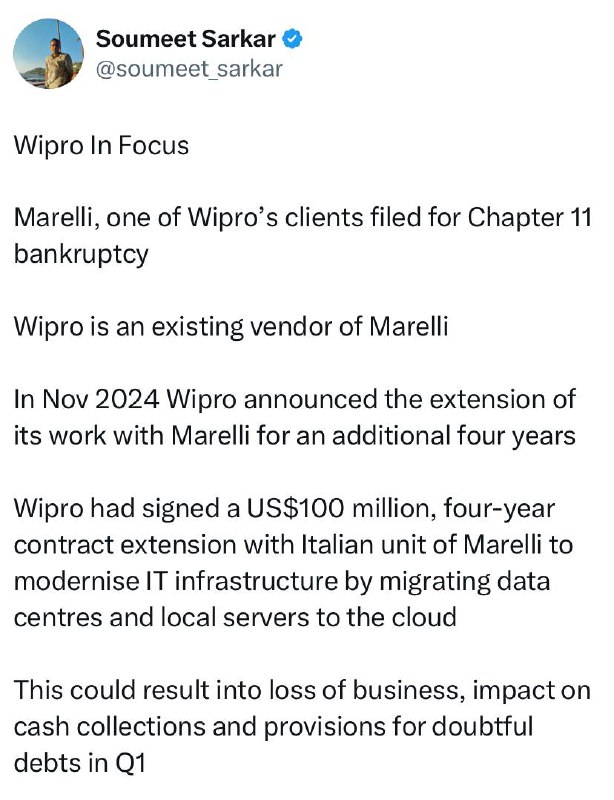This screenshot has height=800, width=614.
Task: Open the @soumeet_sarkar profile handle
Action: pos(189,69)
